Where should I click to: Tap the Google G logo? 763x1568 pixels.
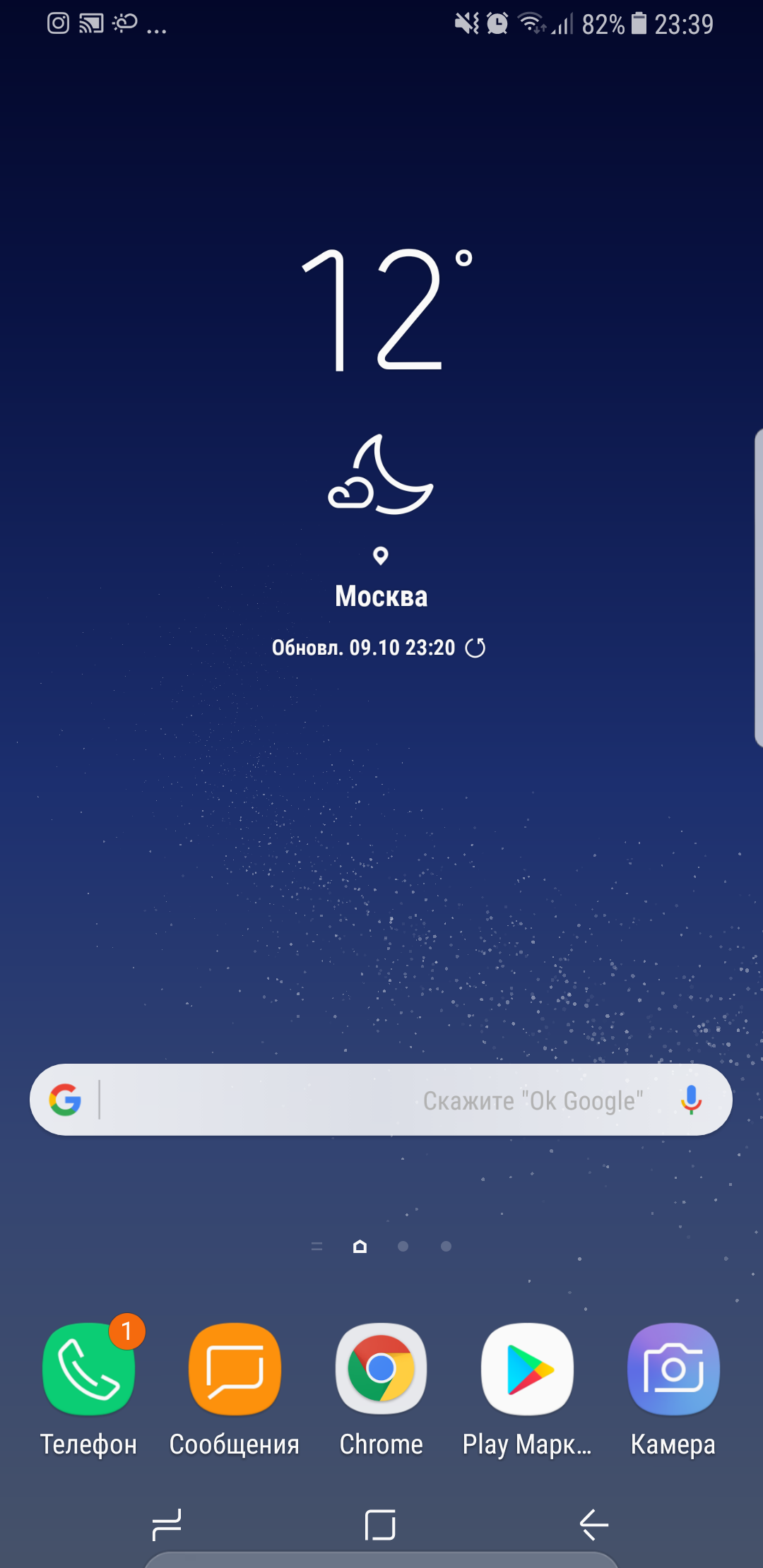click(x=65, y=1100)
